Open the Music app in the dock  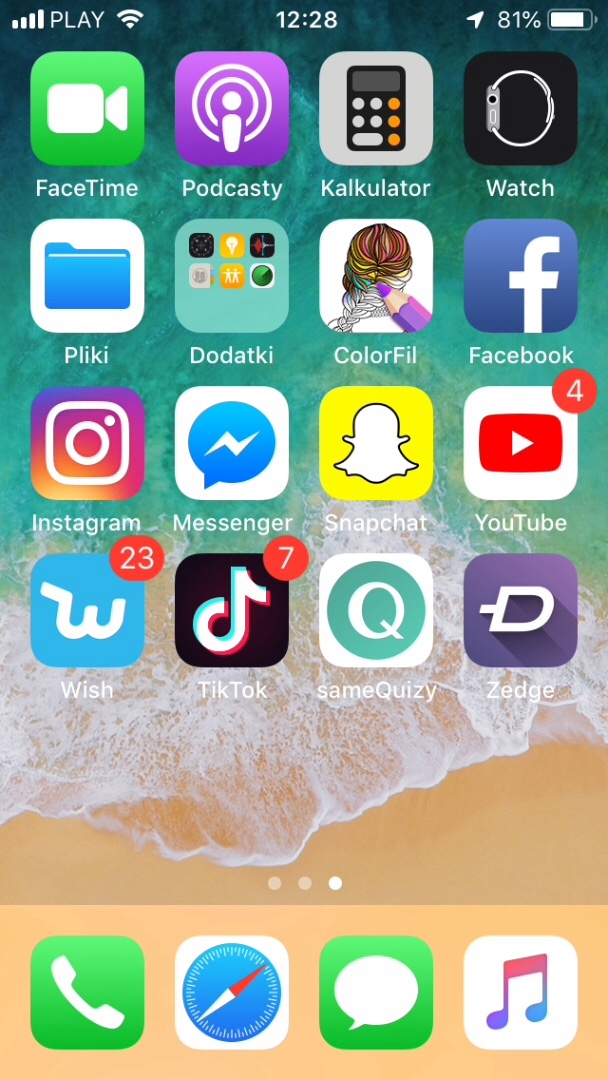tap(520, 992)
